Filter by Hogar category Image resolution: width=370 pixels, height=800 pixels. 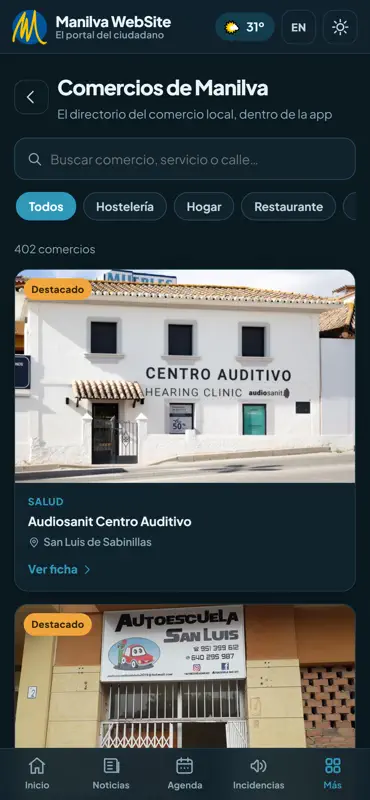204,207
